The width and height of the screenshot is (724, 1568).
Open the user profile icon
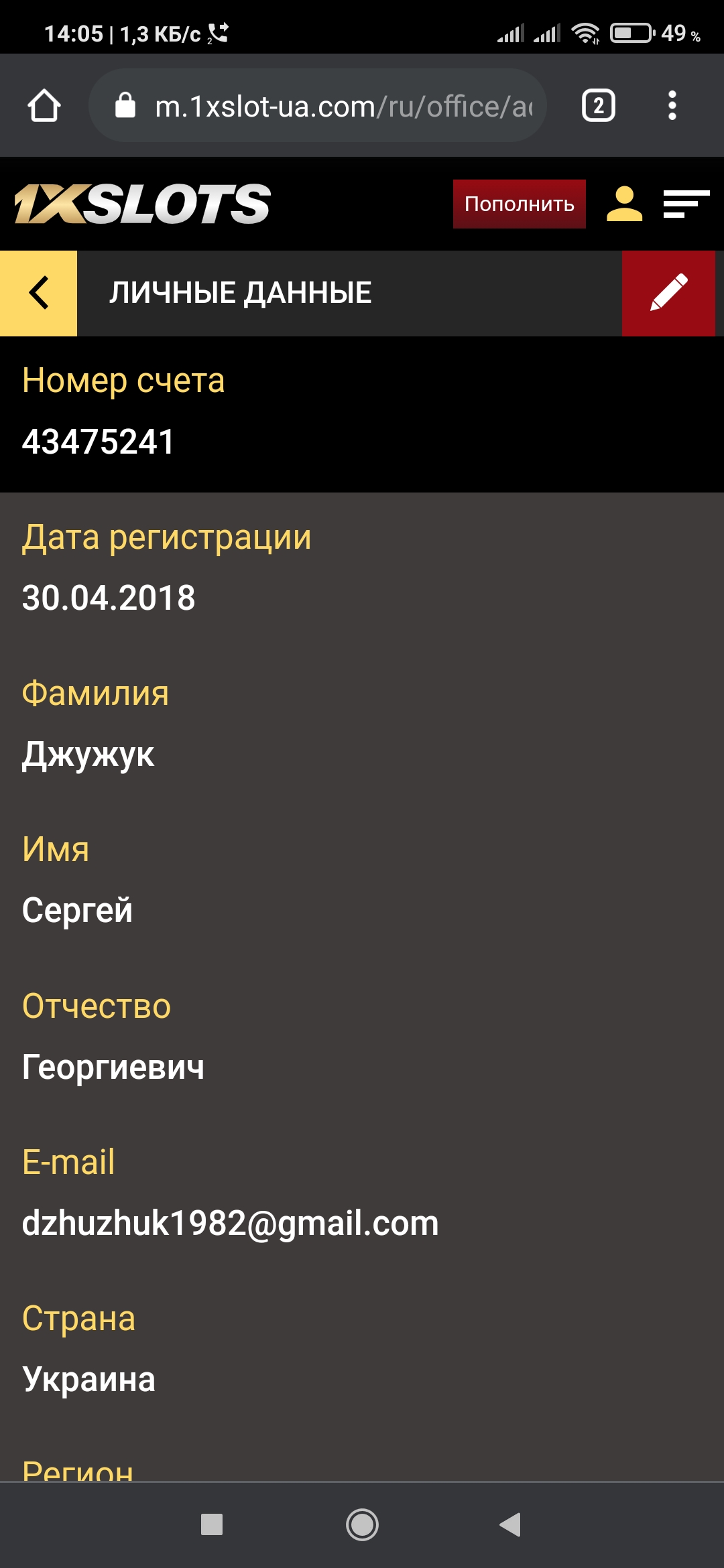625,204
